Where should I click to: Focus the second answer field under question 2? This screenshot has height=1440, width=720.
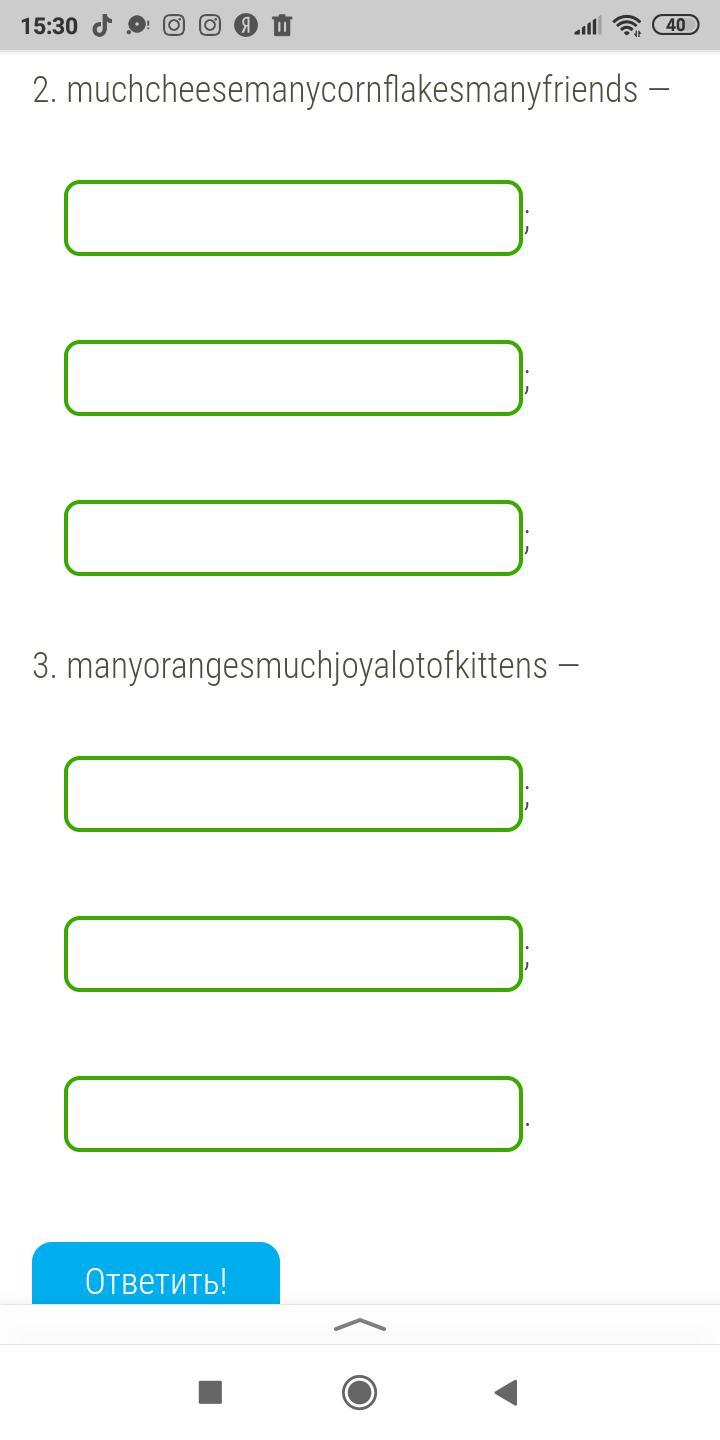click(x=293, y=378)
